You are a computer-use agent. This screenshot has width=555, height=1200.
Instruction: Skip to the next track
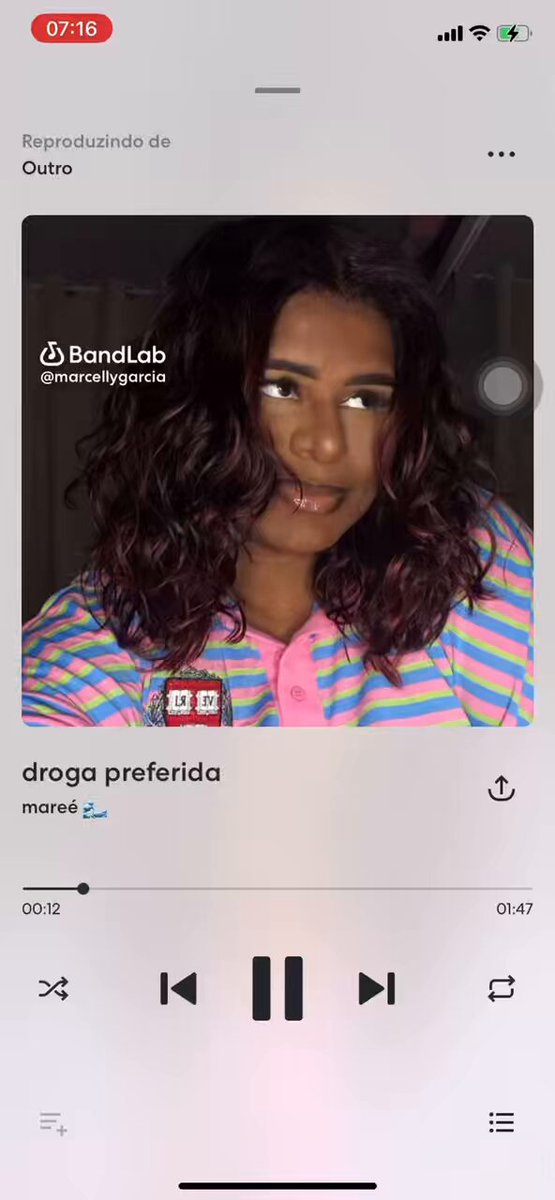pyautogui.click(x=377, y=988)
